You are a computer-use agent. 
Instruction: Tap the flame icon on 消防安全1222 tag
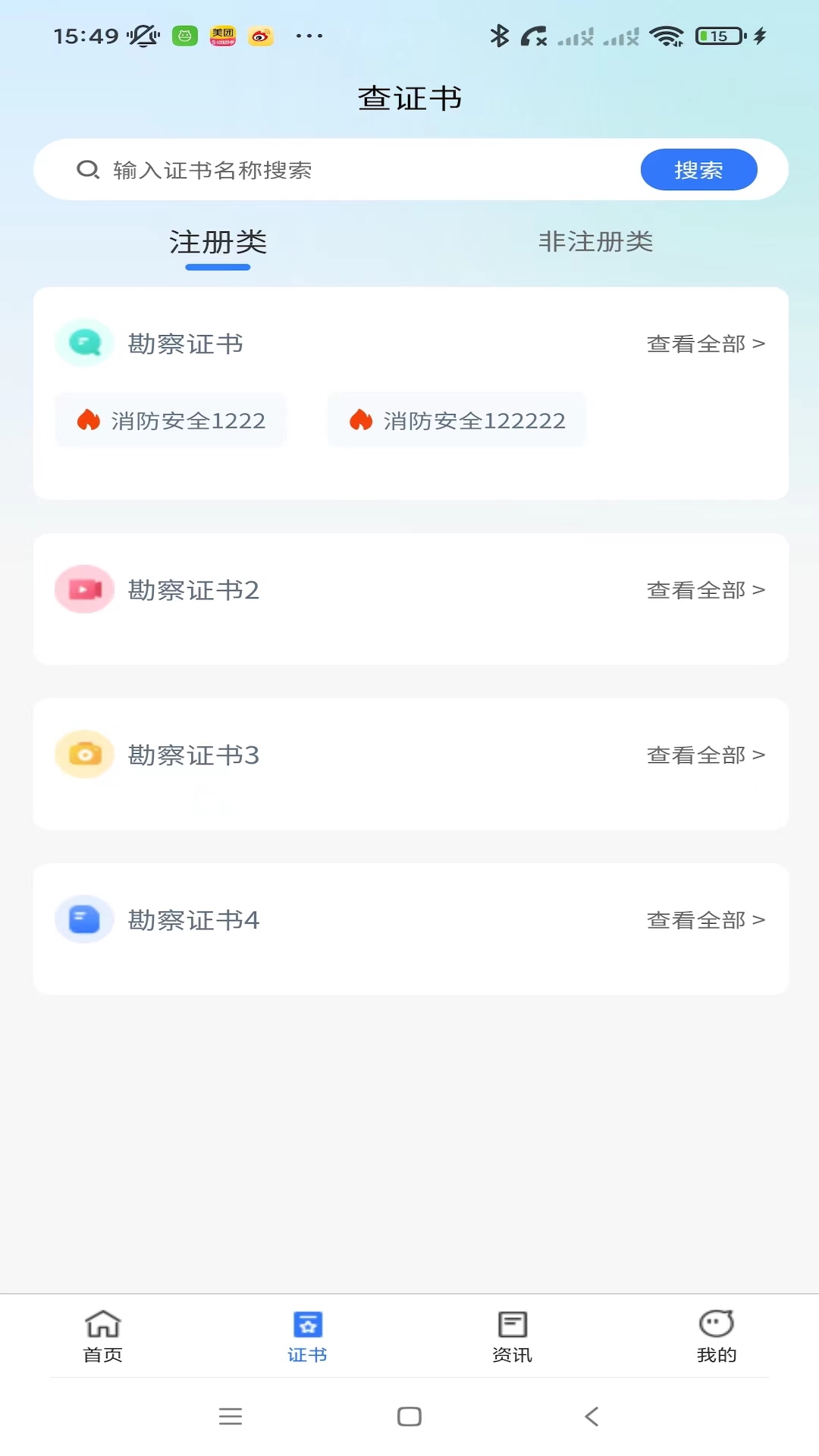[x=89, y=420]
